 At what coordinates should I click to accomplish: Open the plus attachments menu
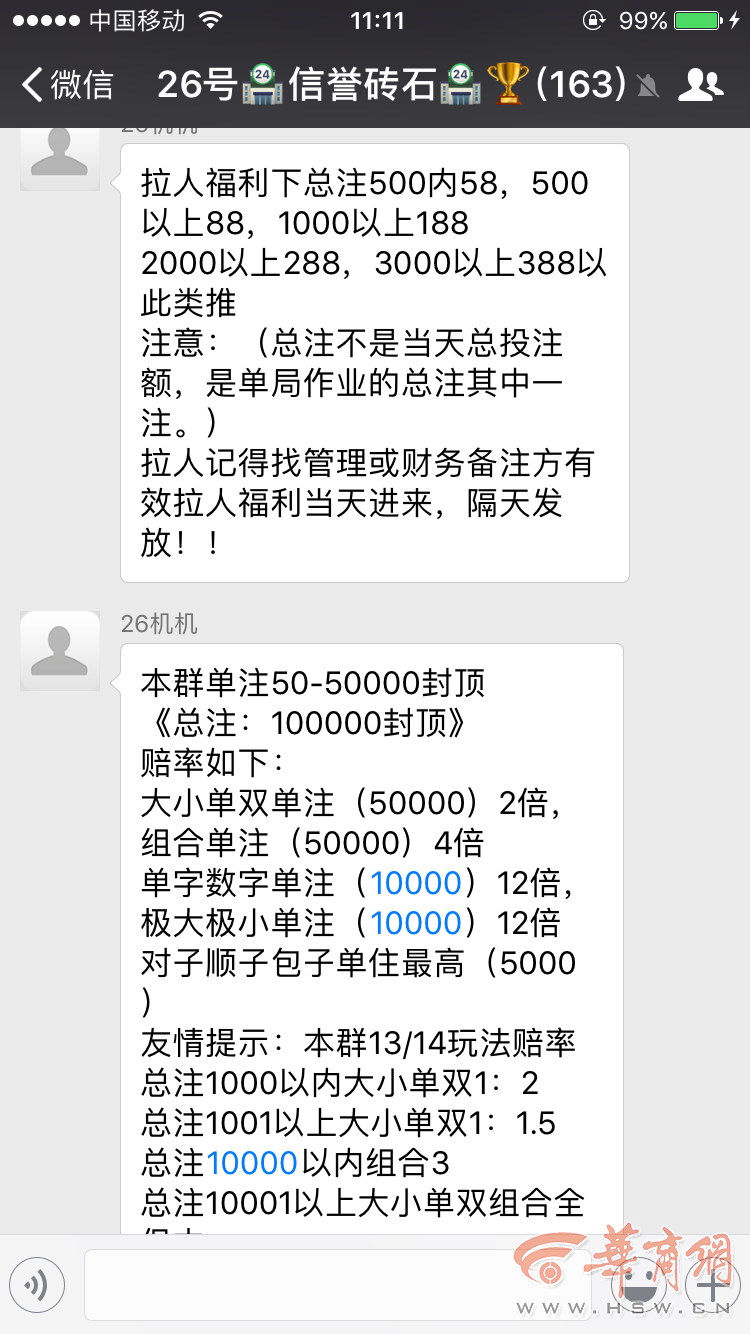711,1284
